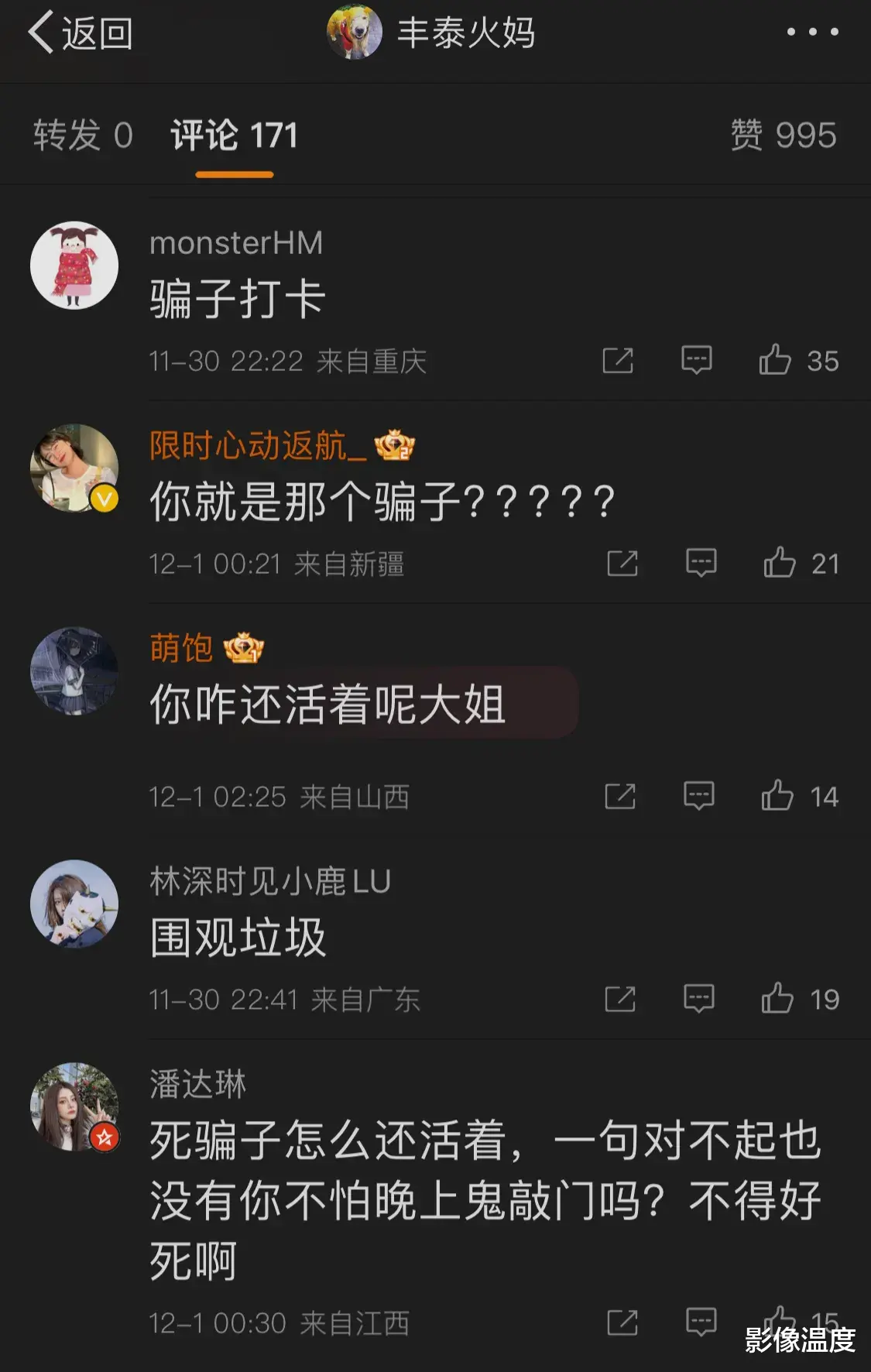Switch to the 转发 tab
871x1372 pixels.
[81, 133]
